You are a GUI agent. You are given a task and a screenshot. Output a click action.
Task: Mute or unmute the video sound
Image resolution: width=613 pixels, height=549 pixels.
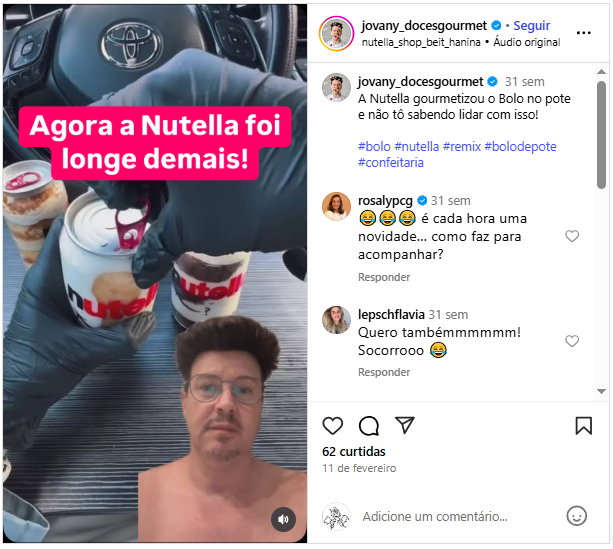pyautogui.click(x=284, y=519)
